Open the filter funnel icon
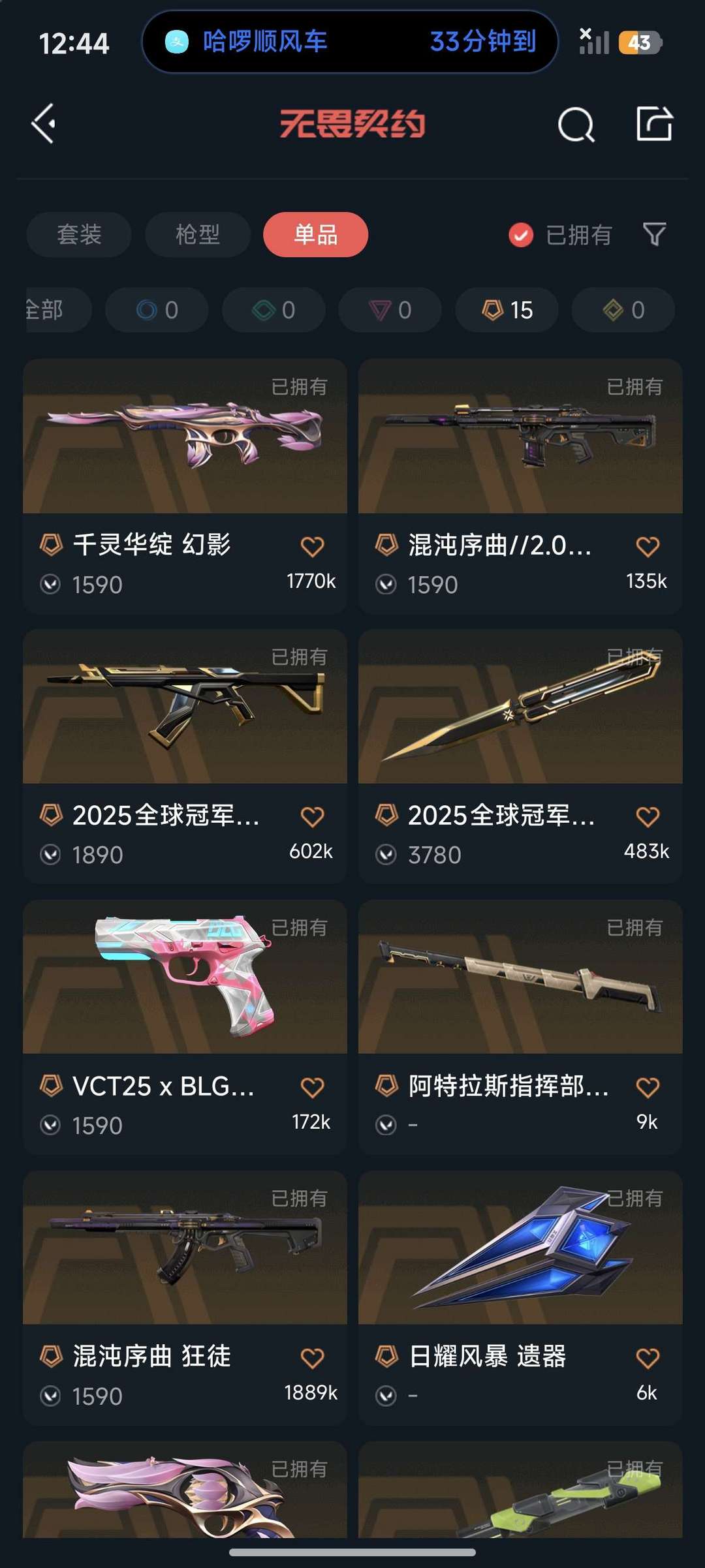Image resolution: width=705 pixels, height=1568 pixels. click(653, 235)
